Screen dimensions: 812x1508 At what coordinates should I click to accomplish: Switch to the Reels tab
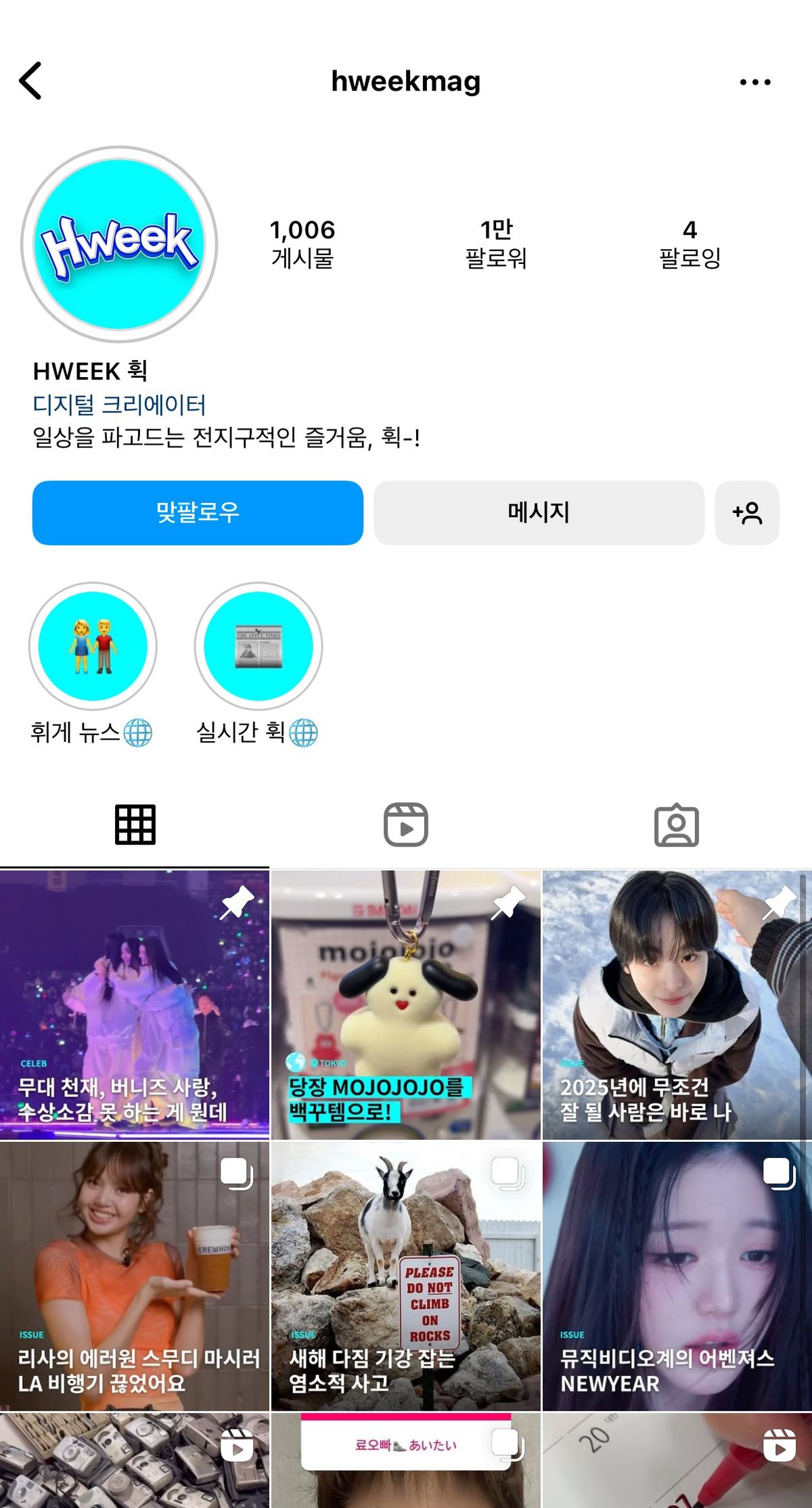[x=406, y=824]
